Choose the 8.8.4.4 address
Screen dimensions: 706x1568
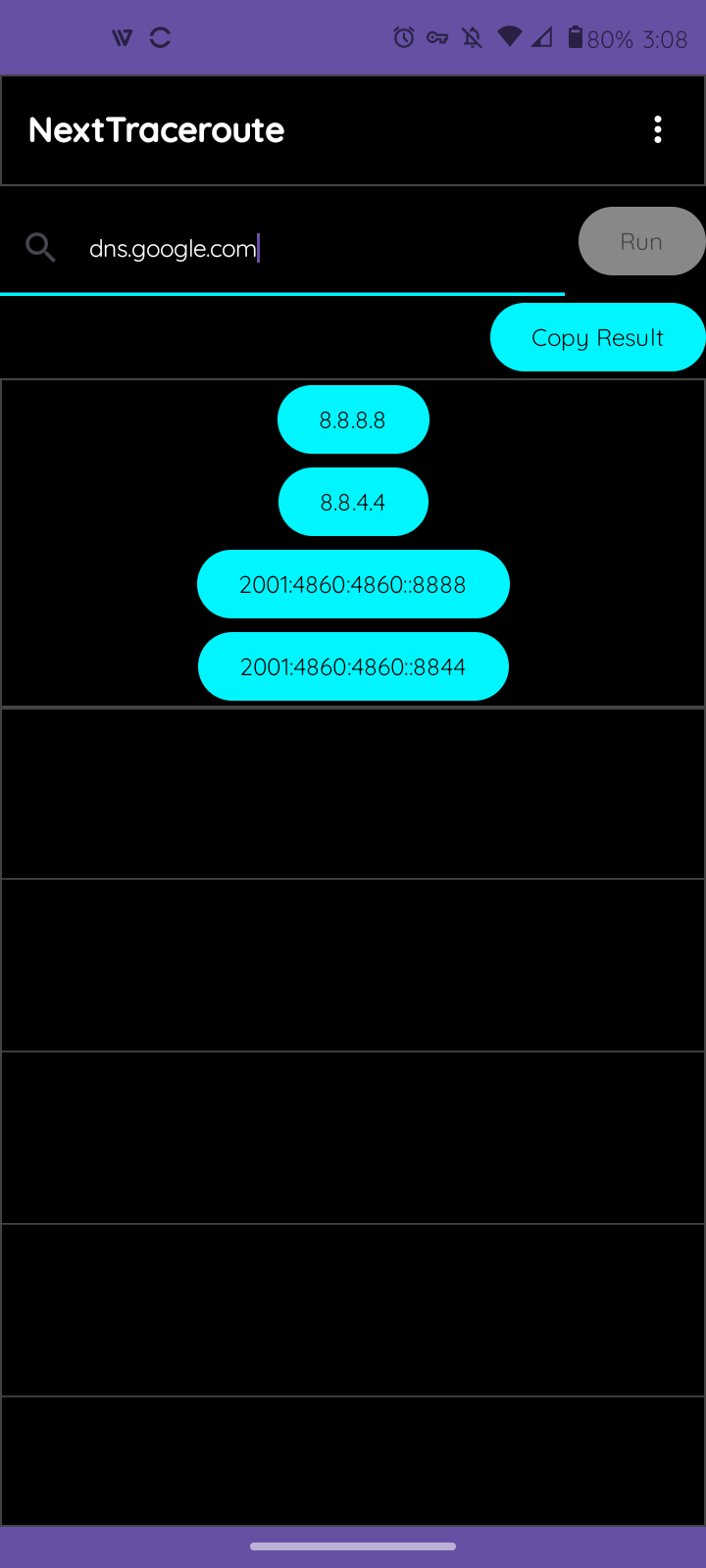click(x=353, y=502)
